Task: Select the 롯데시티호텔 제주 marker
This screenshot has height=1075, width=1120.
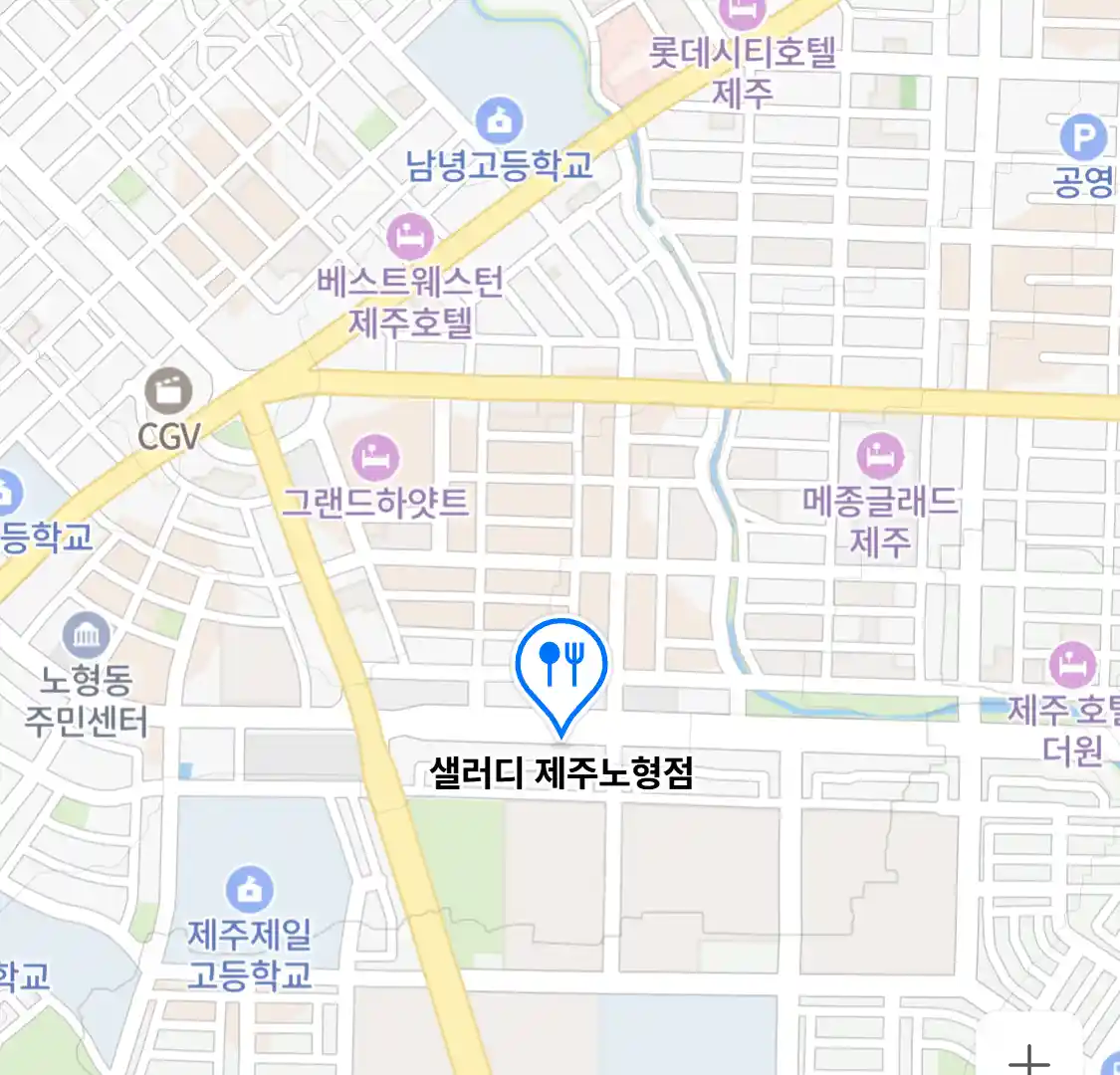Action: 742,14
